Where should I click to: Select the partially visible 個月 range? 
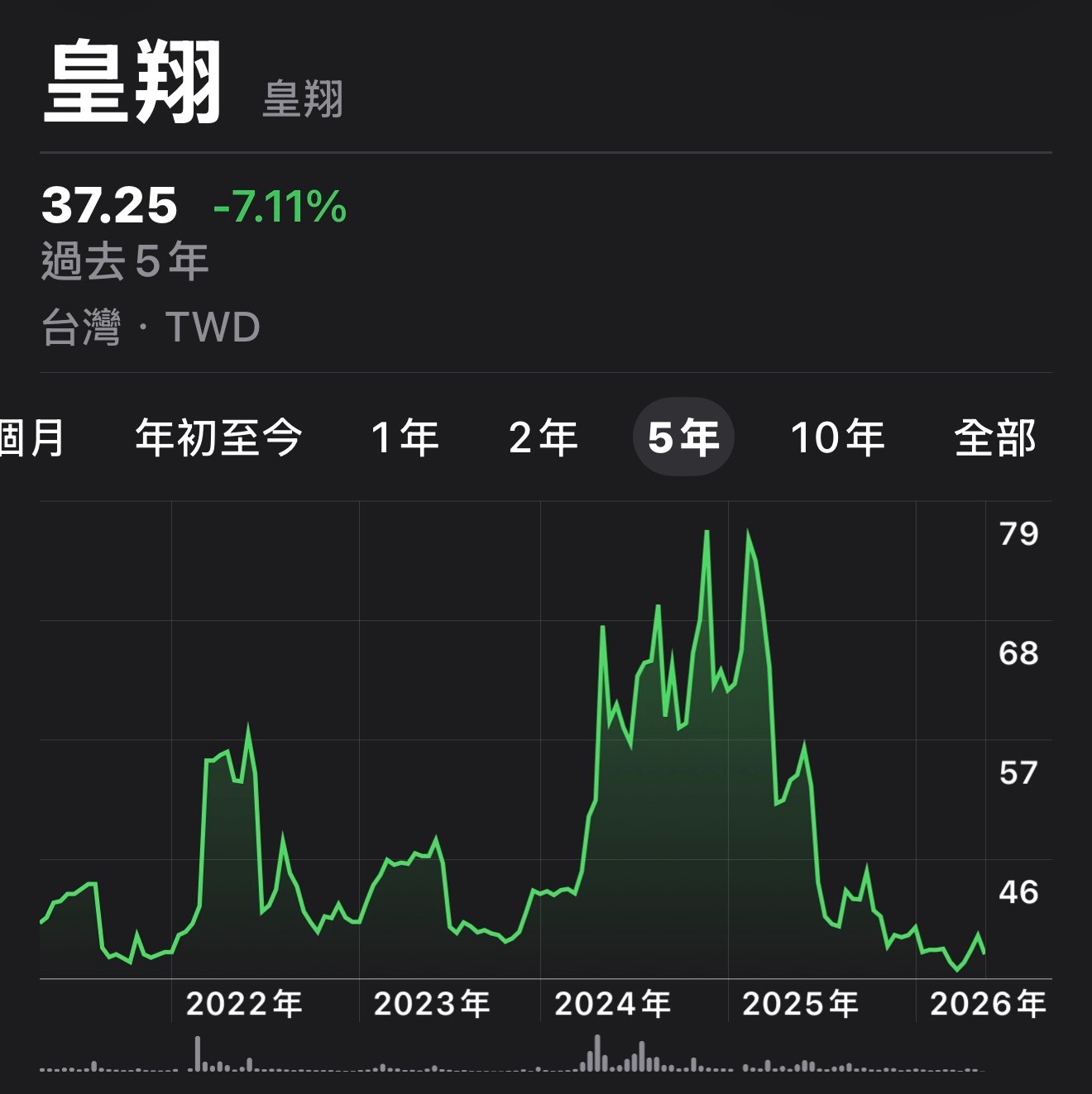[31, 437]
